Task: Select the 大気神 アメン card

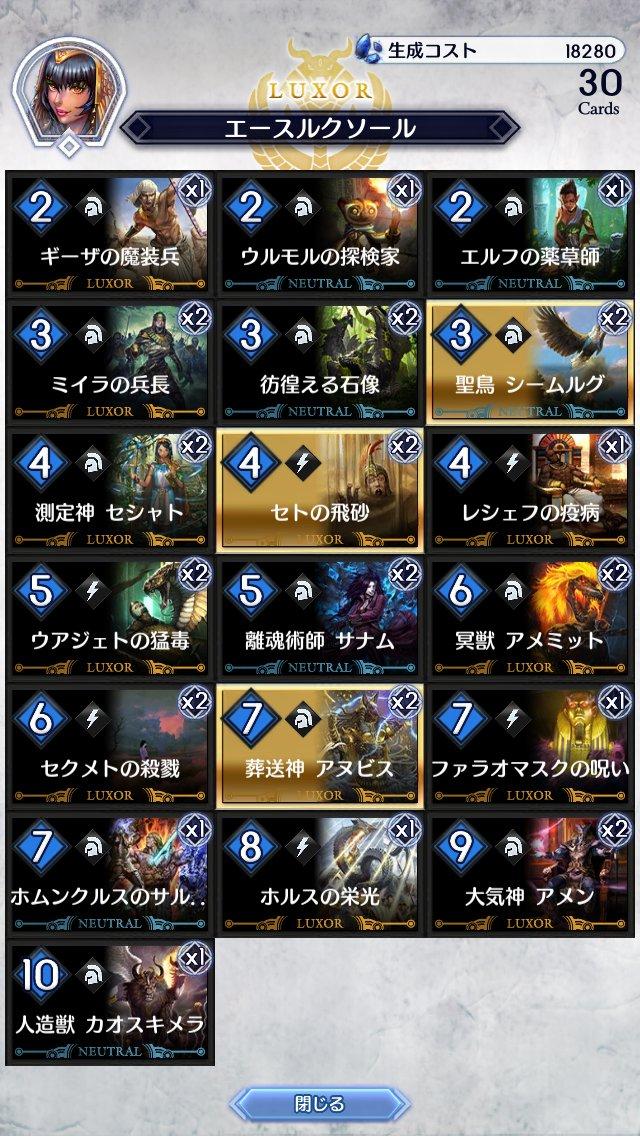Action: coord(530,875)
